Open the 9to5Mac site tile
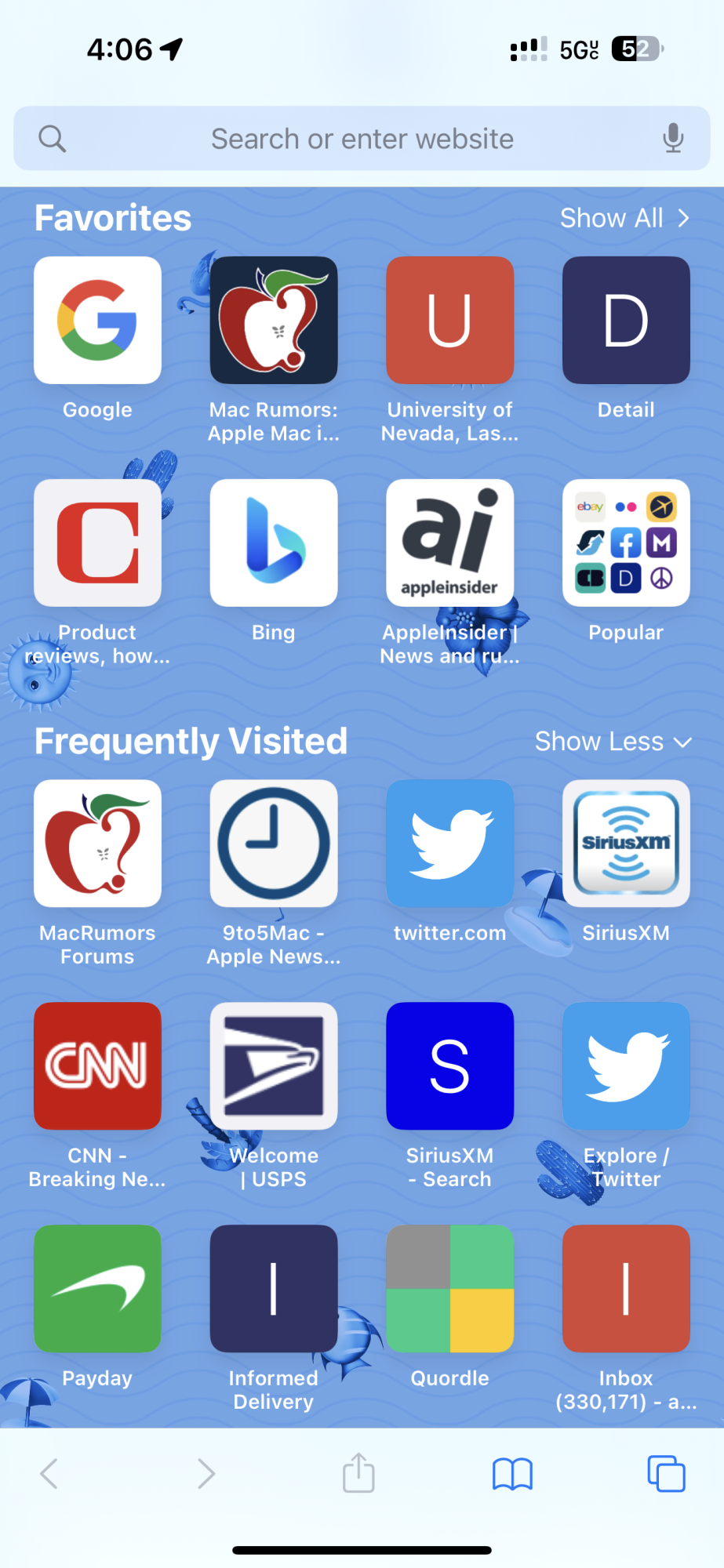724x1568 pixels. (274, 844)
